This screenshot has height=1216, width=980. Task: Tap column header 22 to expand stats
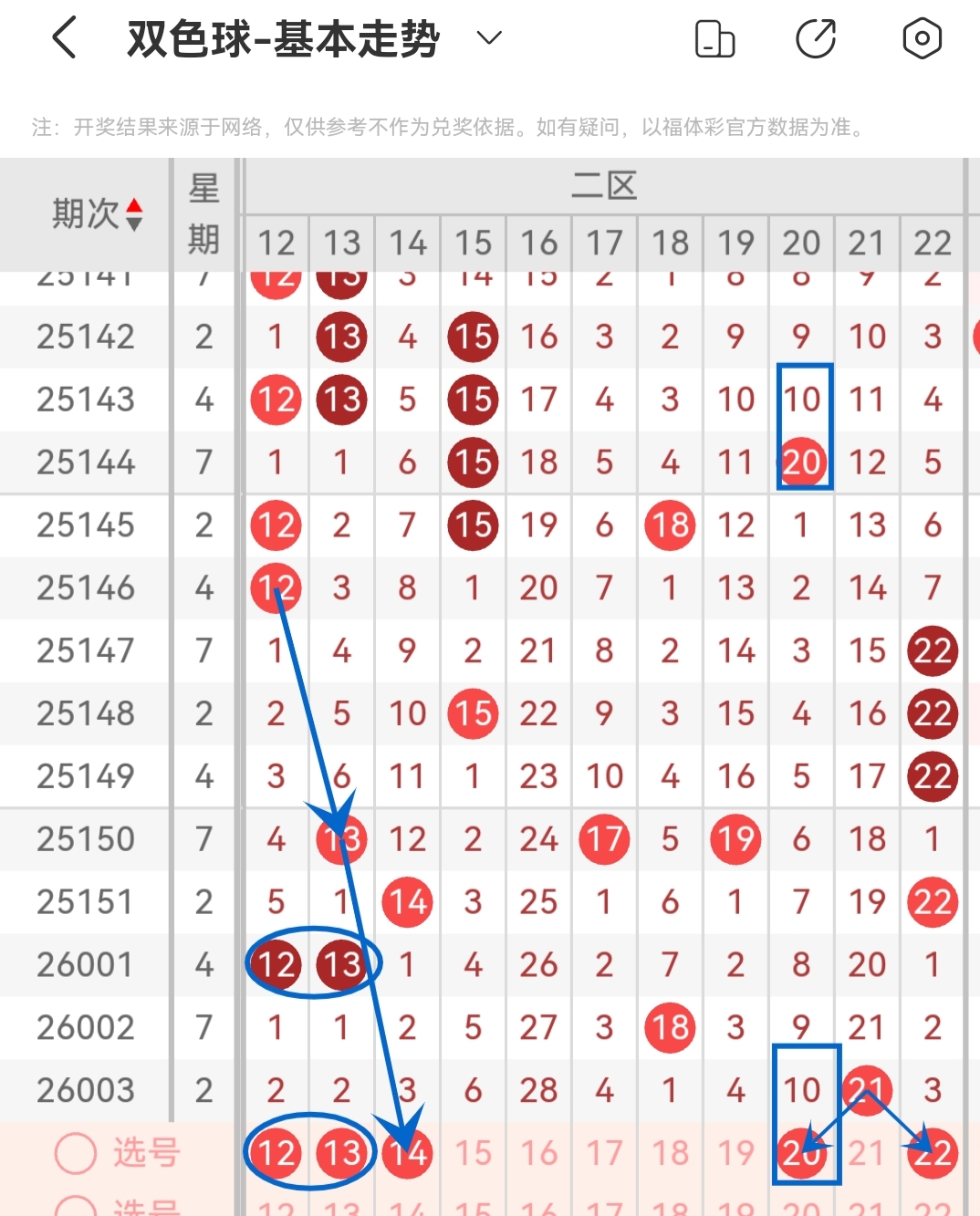[932, 243]
